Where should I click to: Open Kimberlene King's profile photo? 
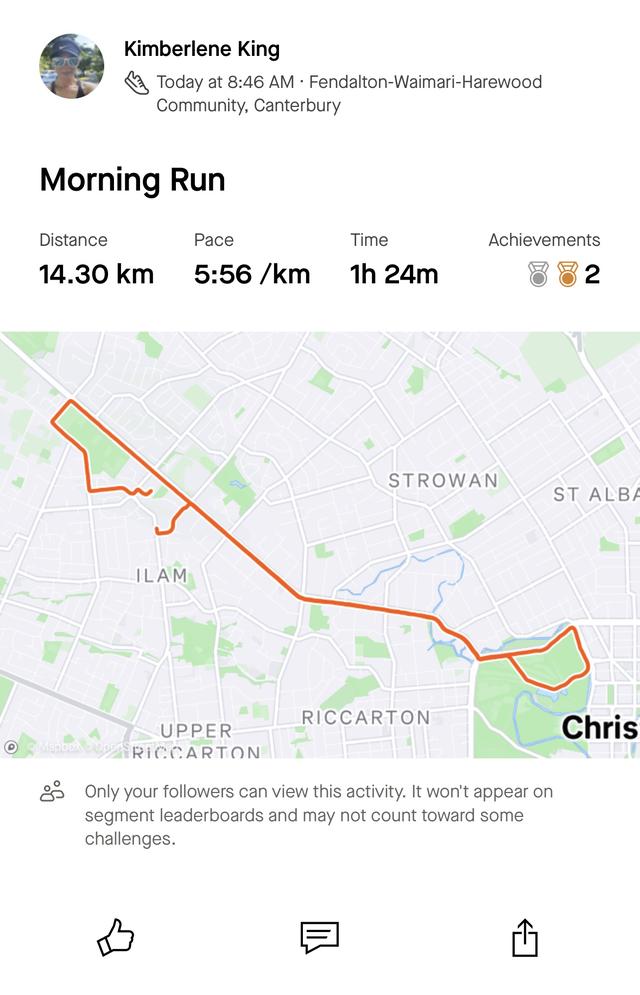(x=72, y=66)
